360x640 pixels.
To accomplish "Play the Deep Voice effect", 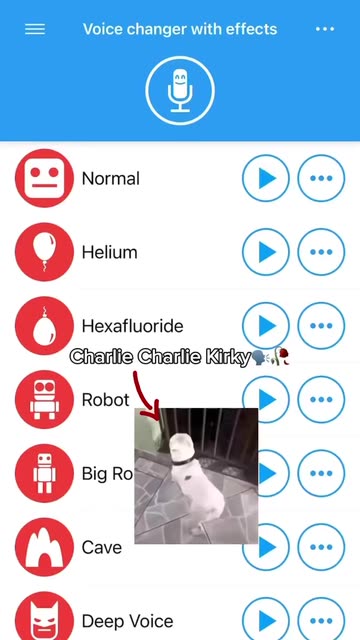I will point(266,621).
